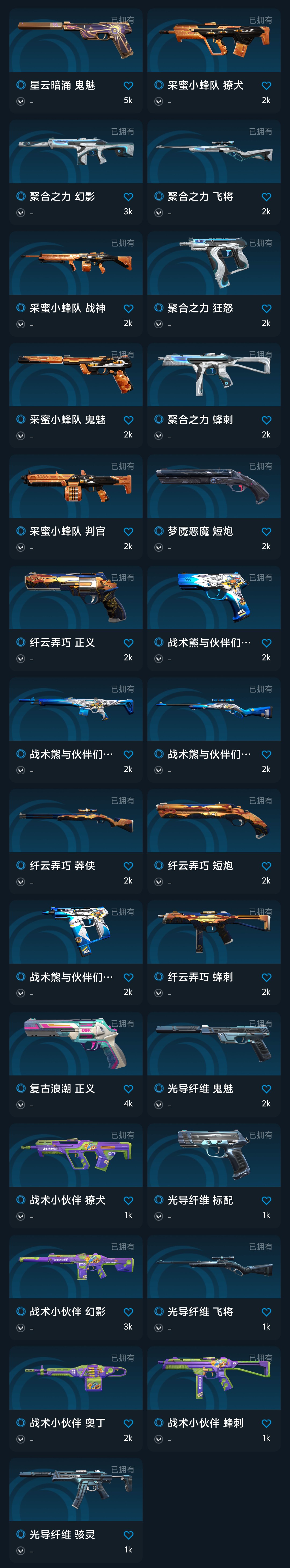This screenshot has width=290, height=1568.
Task: Favorite the 纤云弄巧 短炮 skin
Action: coord(266,865)
